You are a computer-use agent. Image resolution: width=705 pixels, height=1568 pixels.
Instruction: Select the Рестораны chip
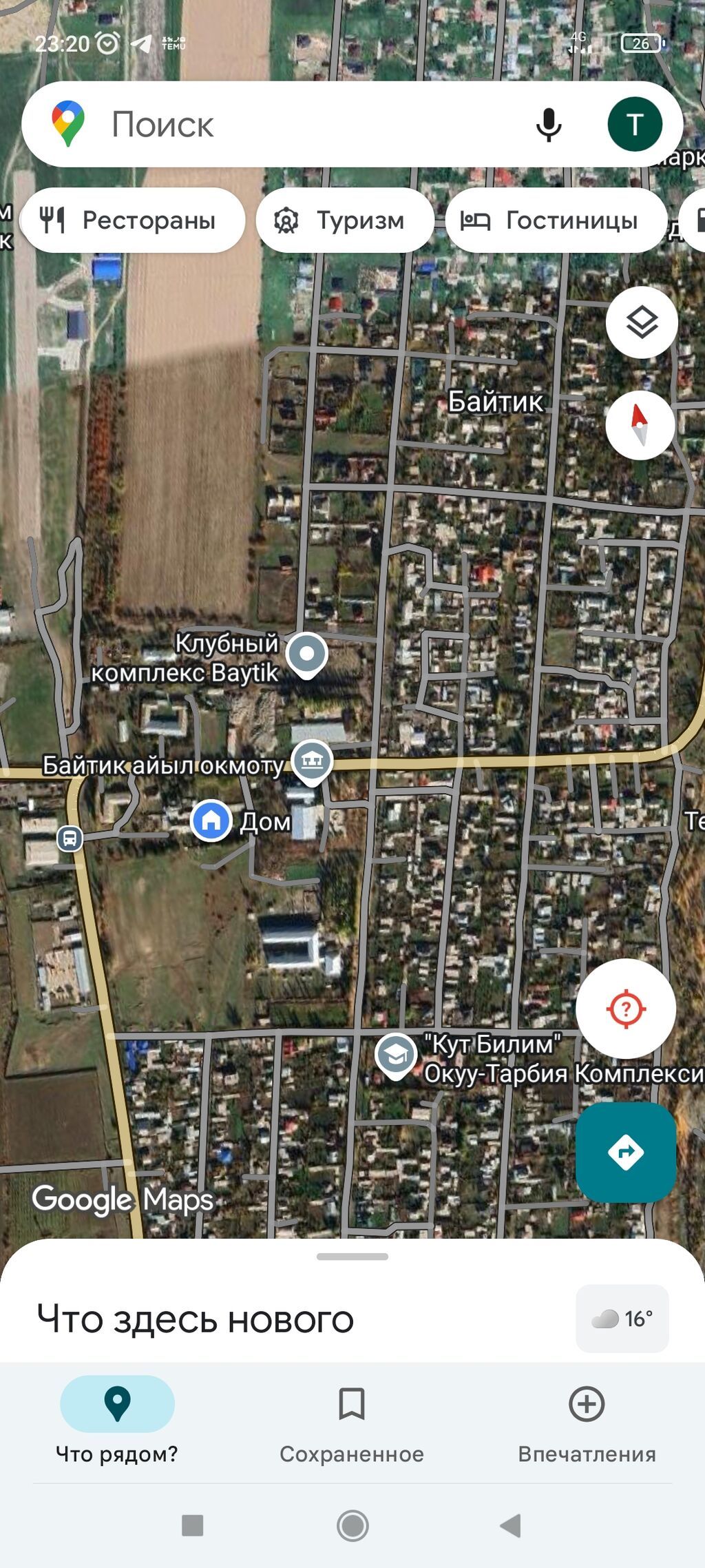(x=133, y=220)
